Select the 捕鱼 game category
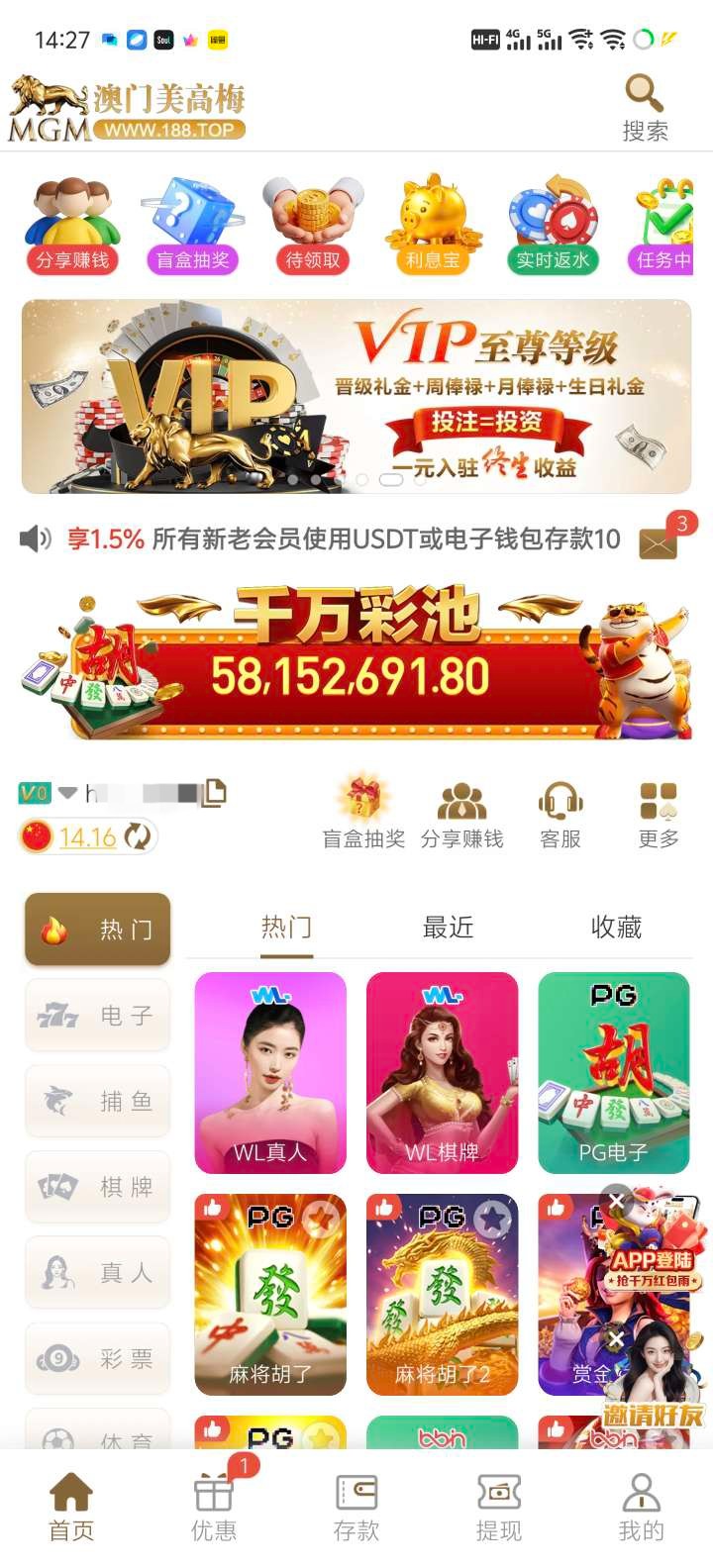Viewport: 713px width, 1568px height. pyautogui.click(x=98, y=1101)
